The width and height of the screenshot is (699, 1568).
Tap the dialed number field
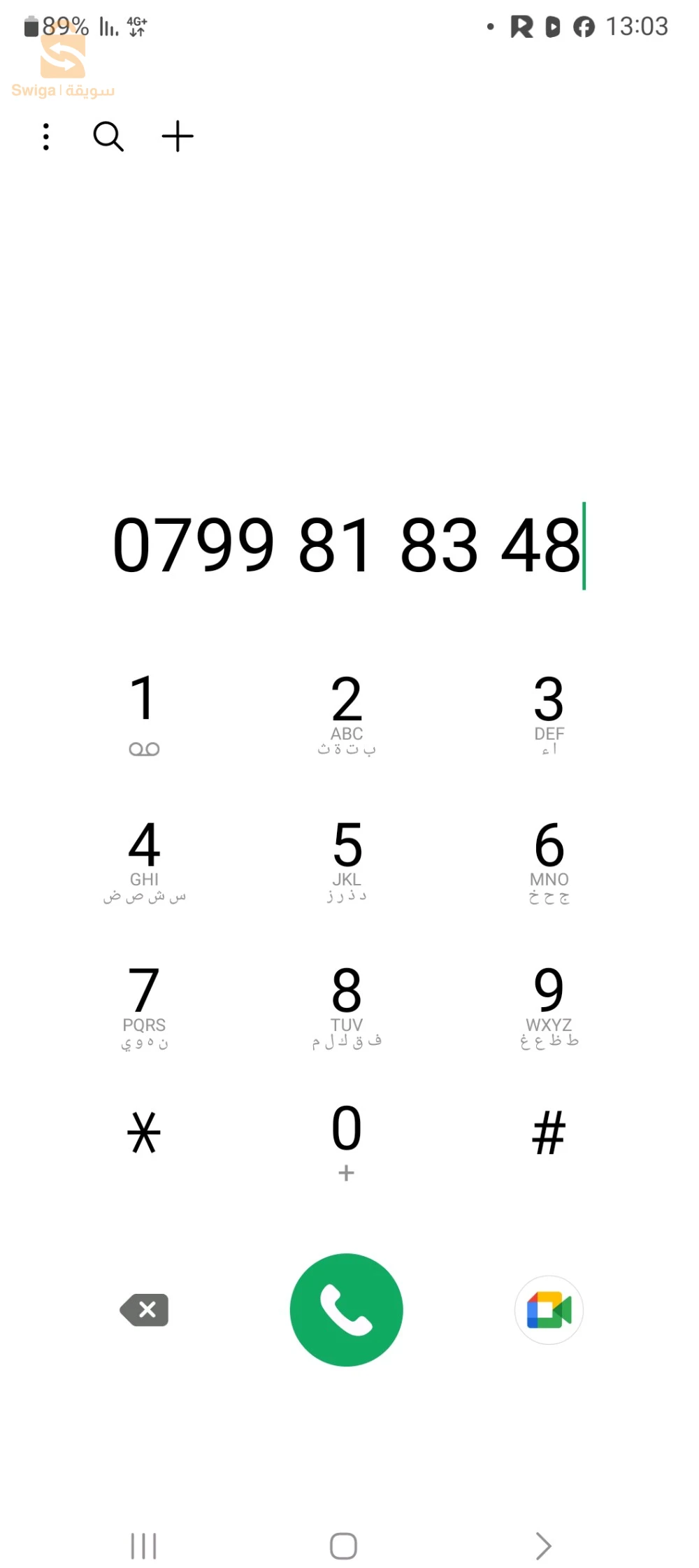point(347,545)
